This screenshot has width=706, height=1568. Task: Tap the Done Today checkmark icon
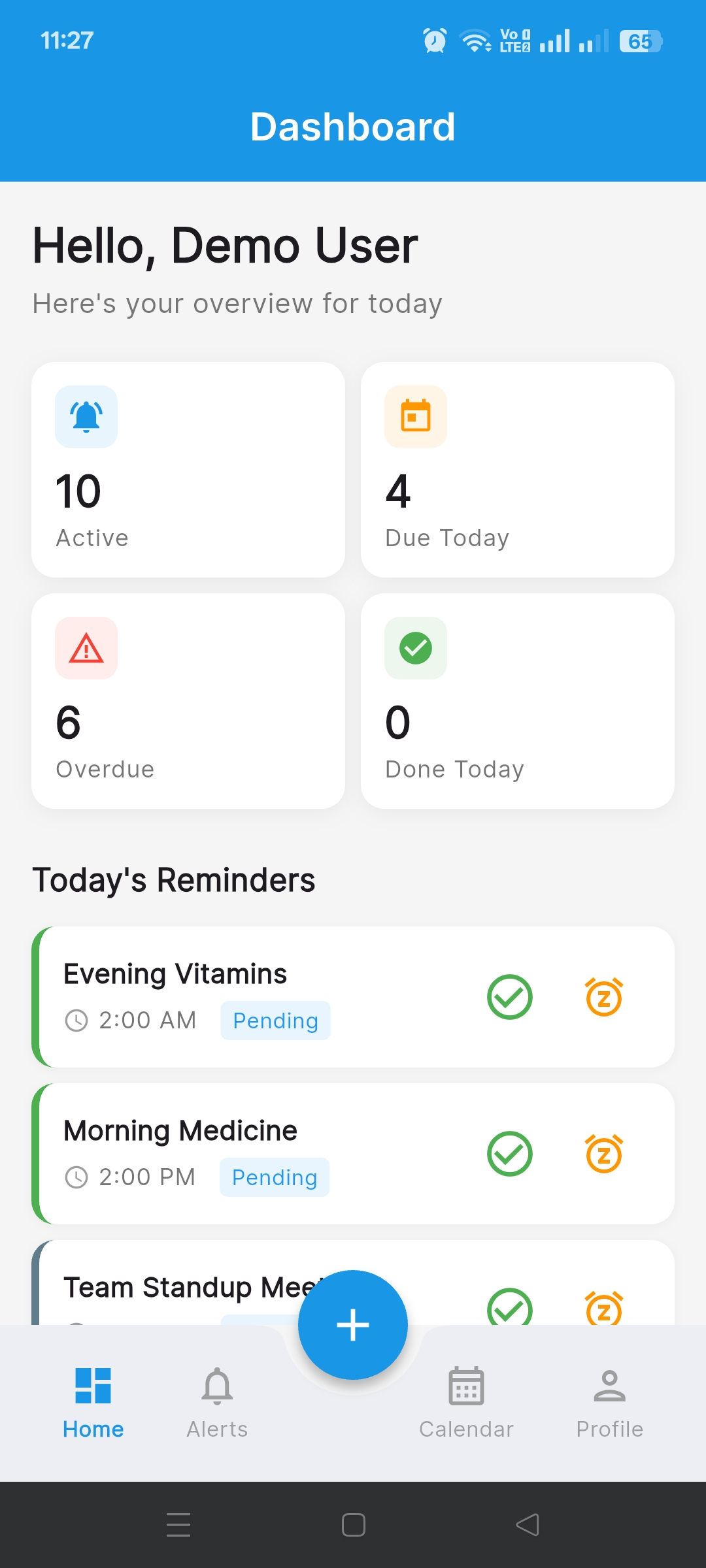(415, 647)
